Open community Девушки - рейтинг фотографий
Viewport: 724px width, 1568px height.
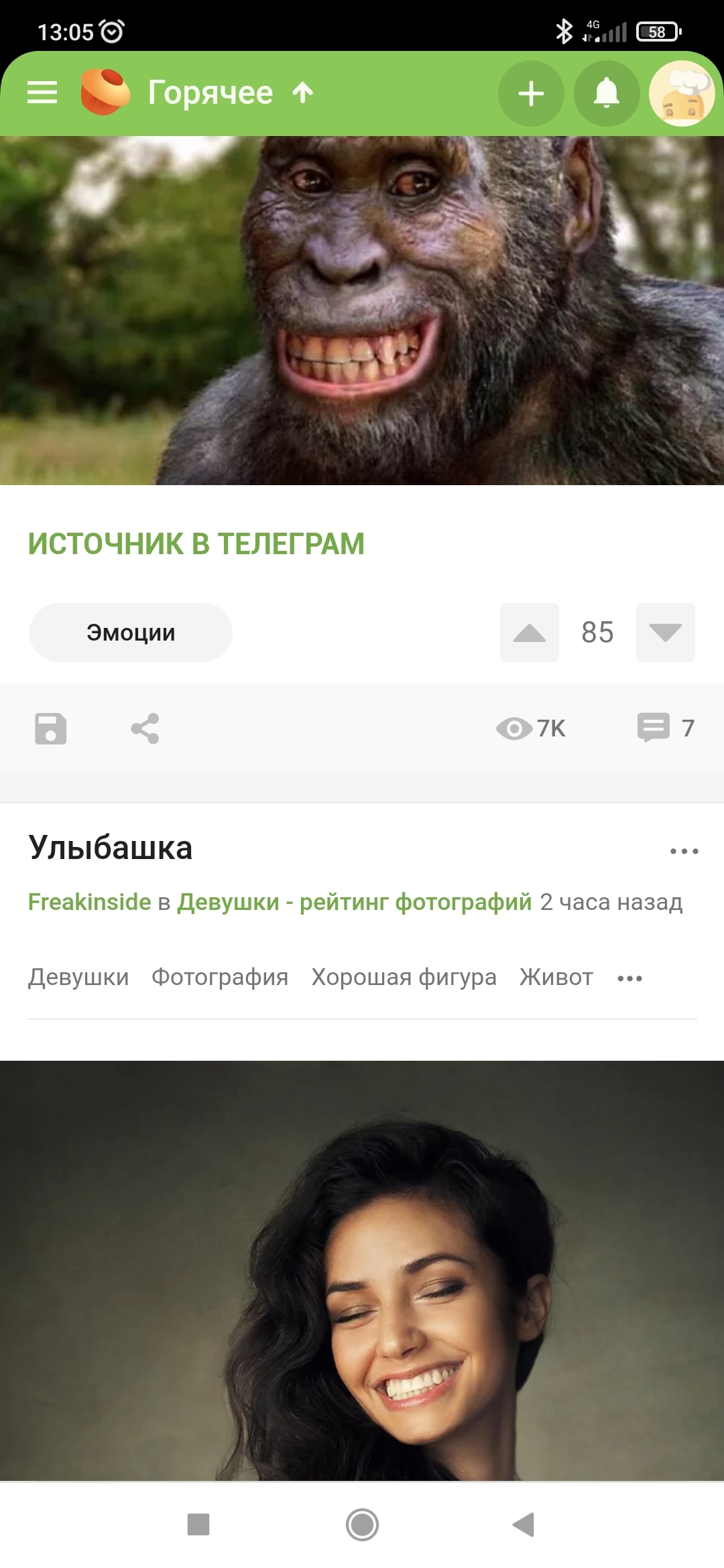(x=354, y=902)
